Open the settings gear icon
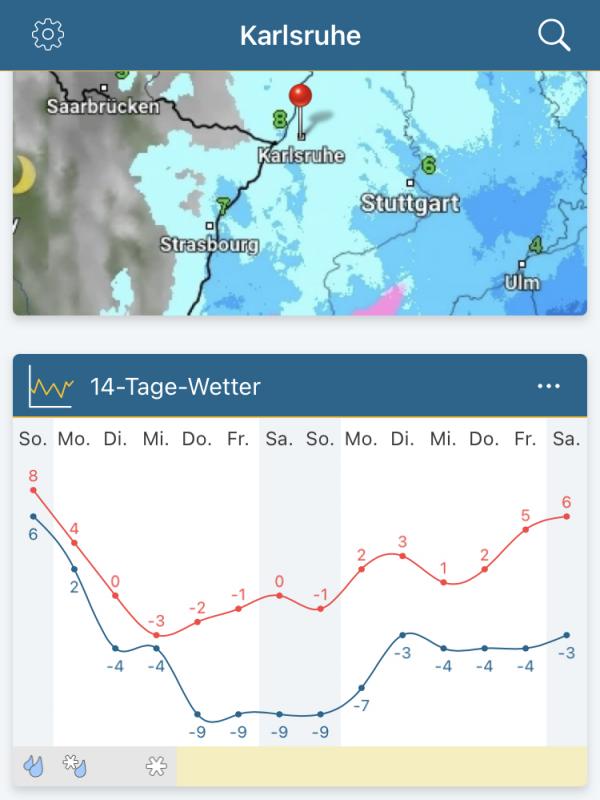 (48, 35)
